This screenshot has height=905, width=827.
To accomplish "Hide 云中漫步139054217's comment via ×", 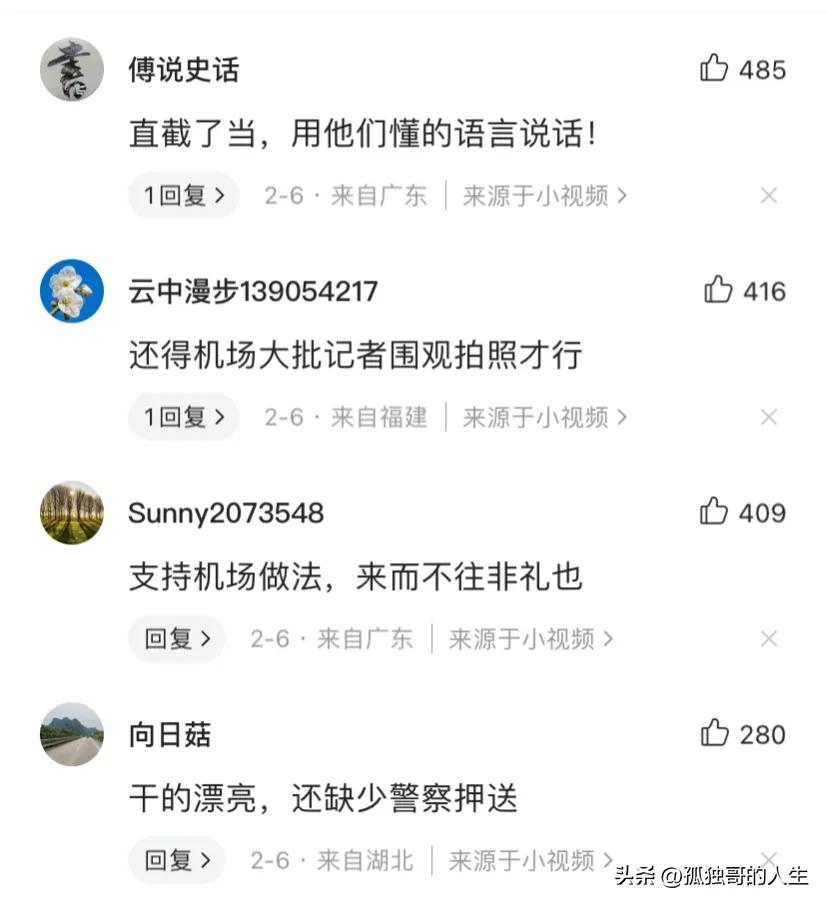I will 768,417.
